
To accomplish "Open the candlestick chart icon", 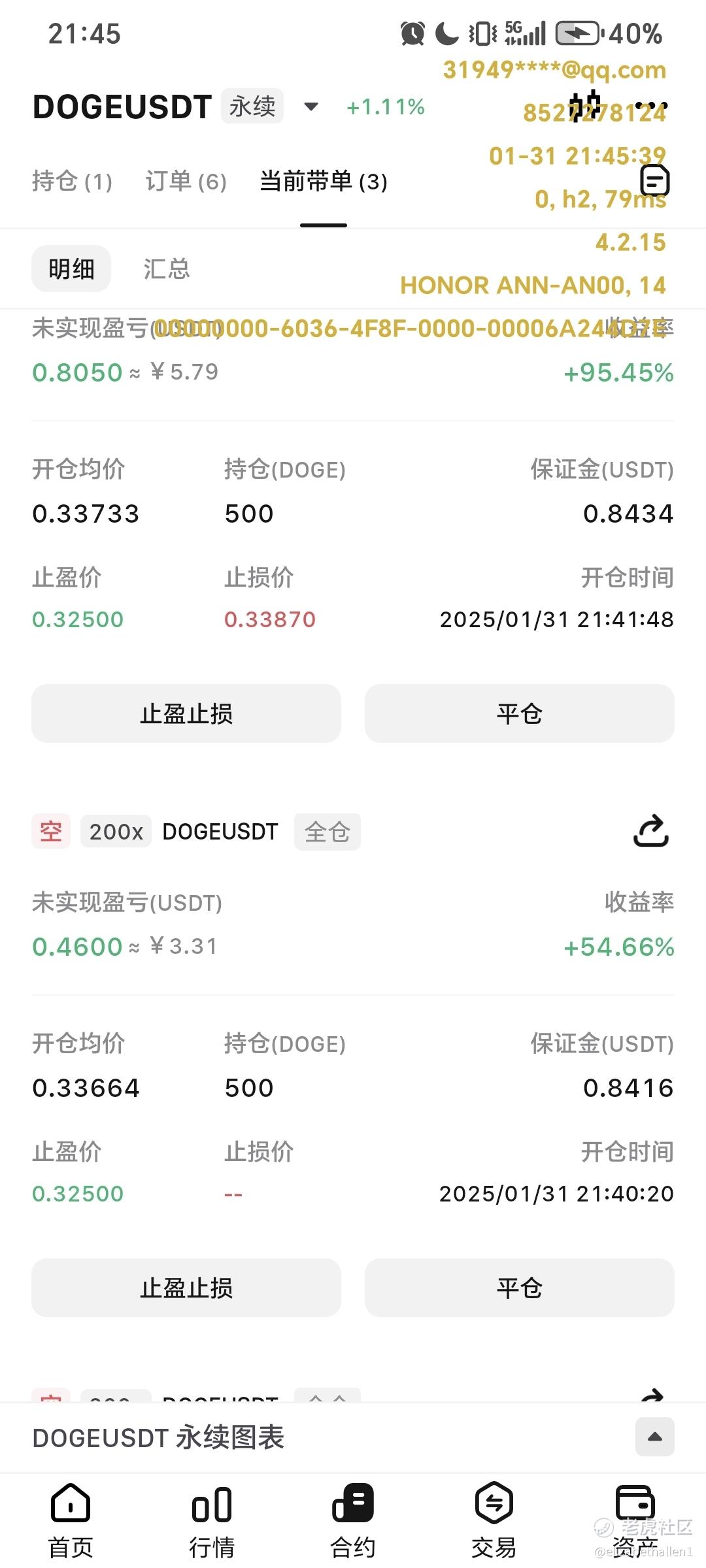I will coord(584,106).
